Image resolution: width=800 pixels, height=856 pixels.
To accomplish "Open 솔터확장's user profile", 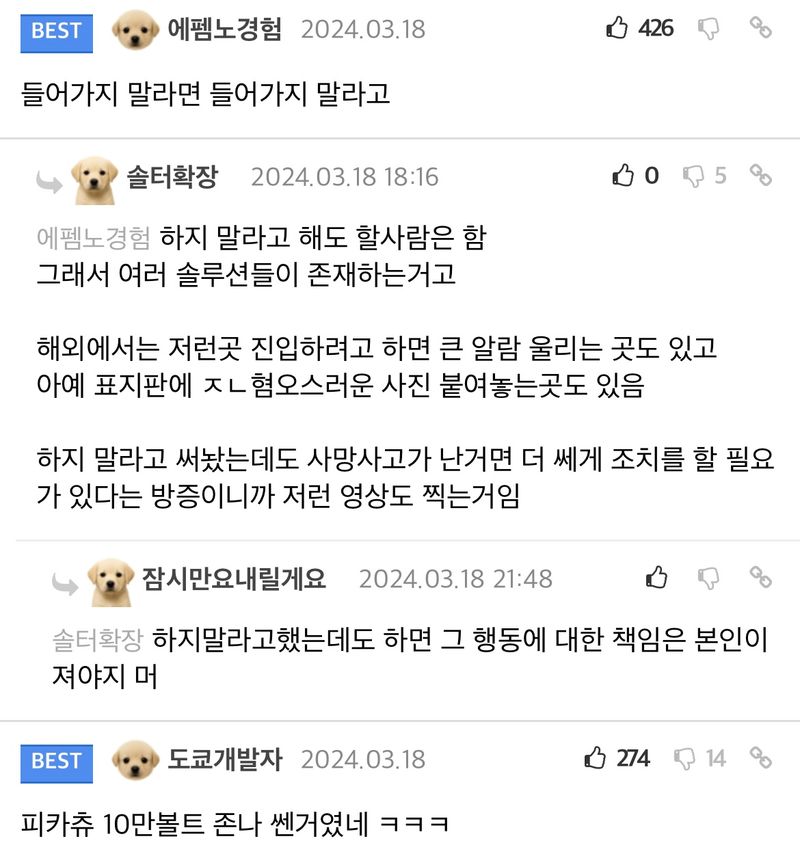I will pyautogui.click(x=172, y=177).
